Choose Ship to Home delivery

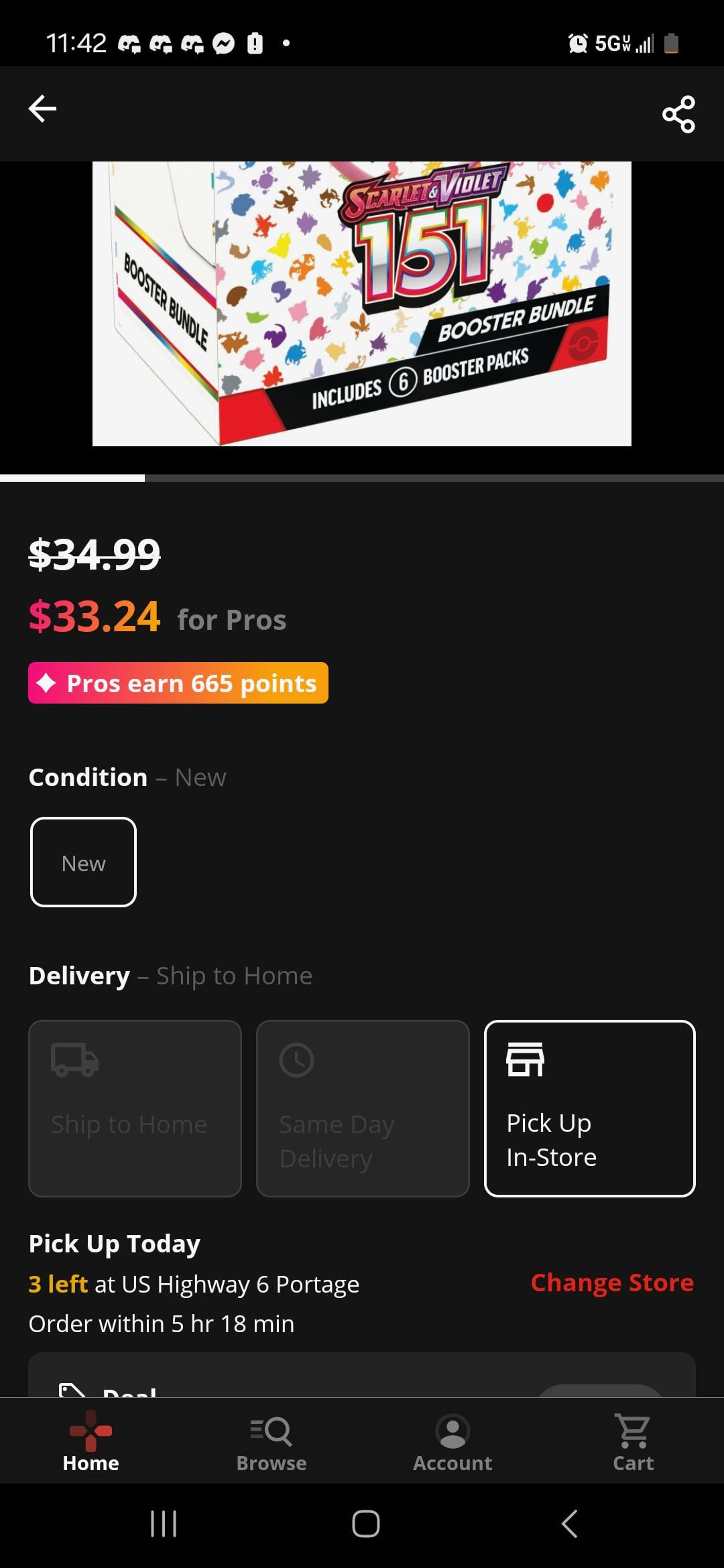[x=135, y=1108]
